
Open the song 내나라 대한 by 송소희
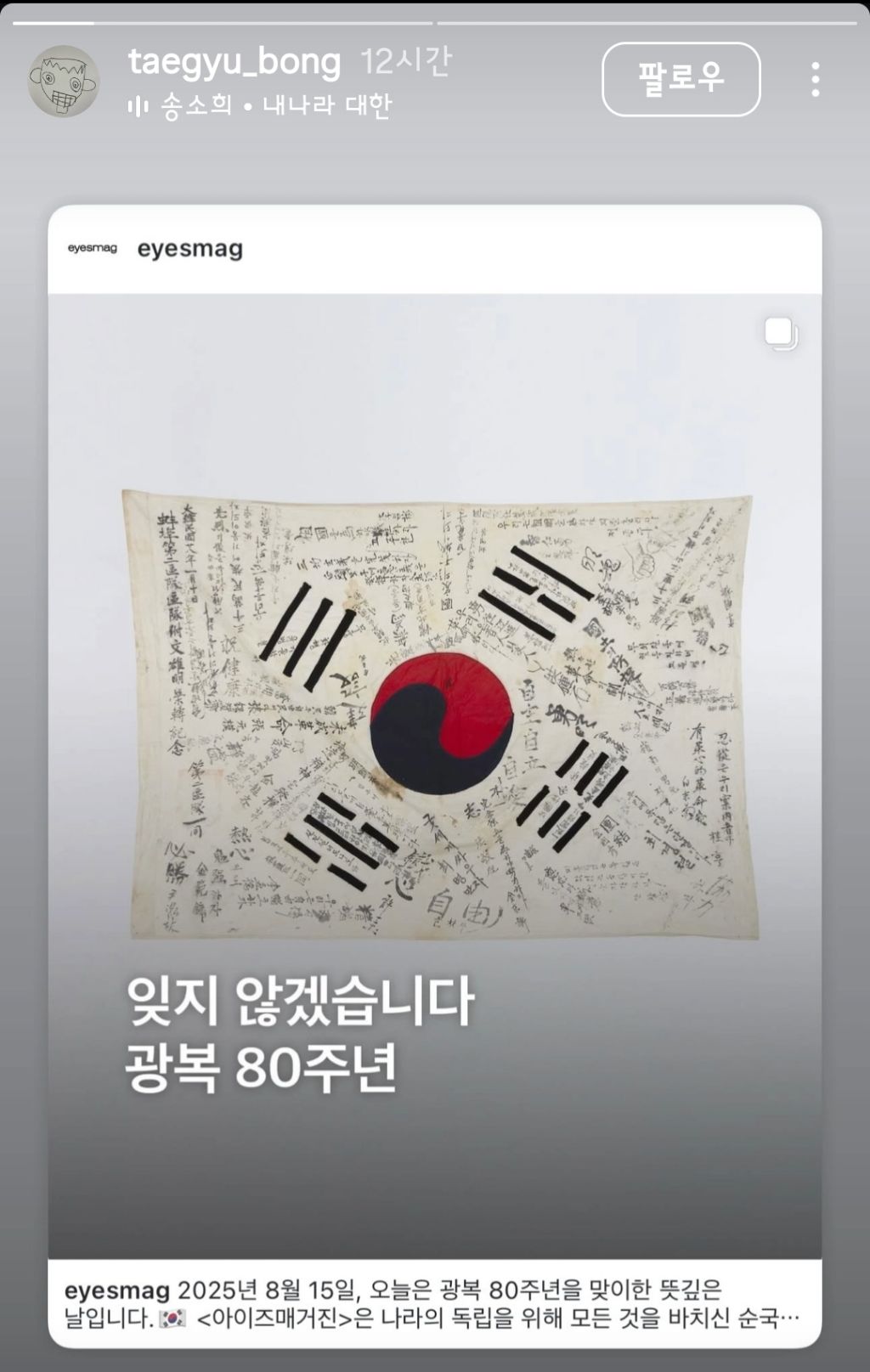(262, 106)
